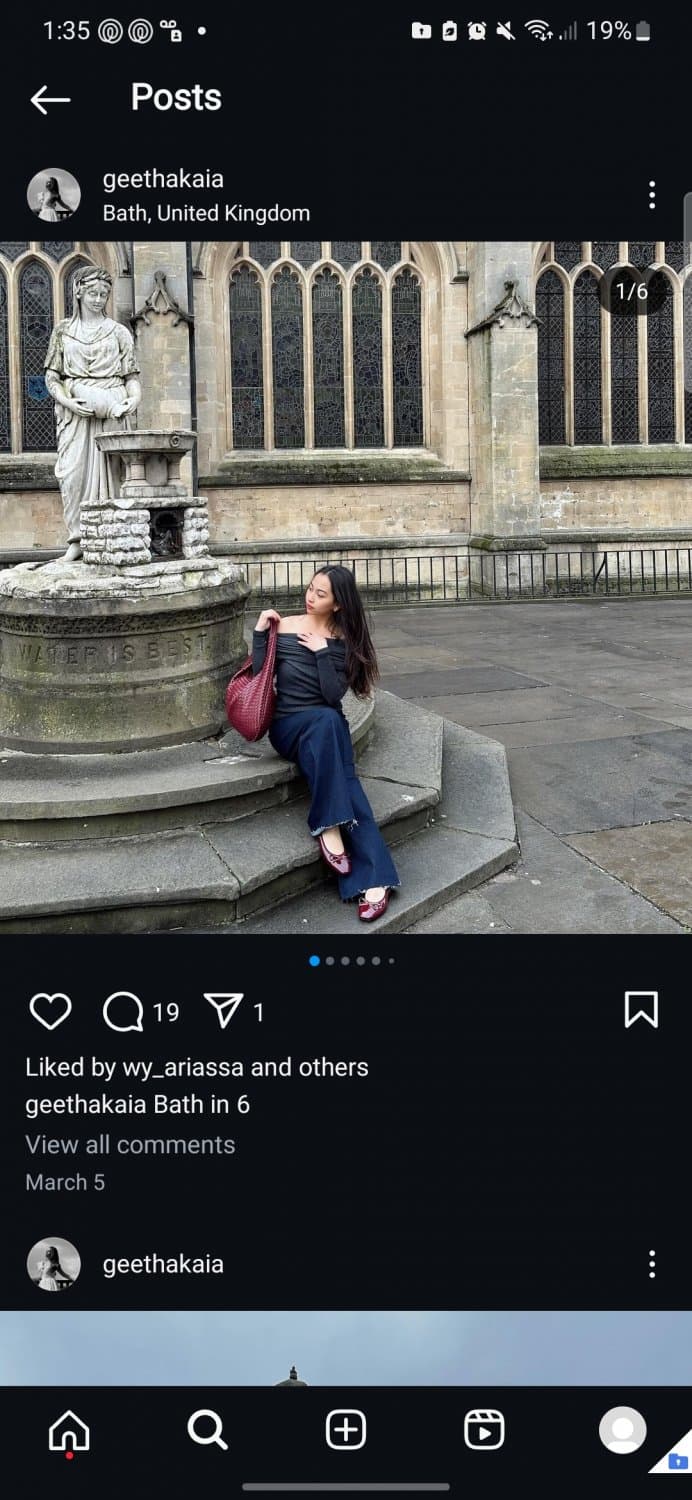Image resolution: width=692 pixels, height=1500 pixels.
Task: Tap avatar on the second geethakaia post
Action: pyautogui.click(x=54, y=1264)
